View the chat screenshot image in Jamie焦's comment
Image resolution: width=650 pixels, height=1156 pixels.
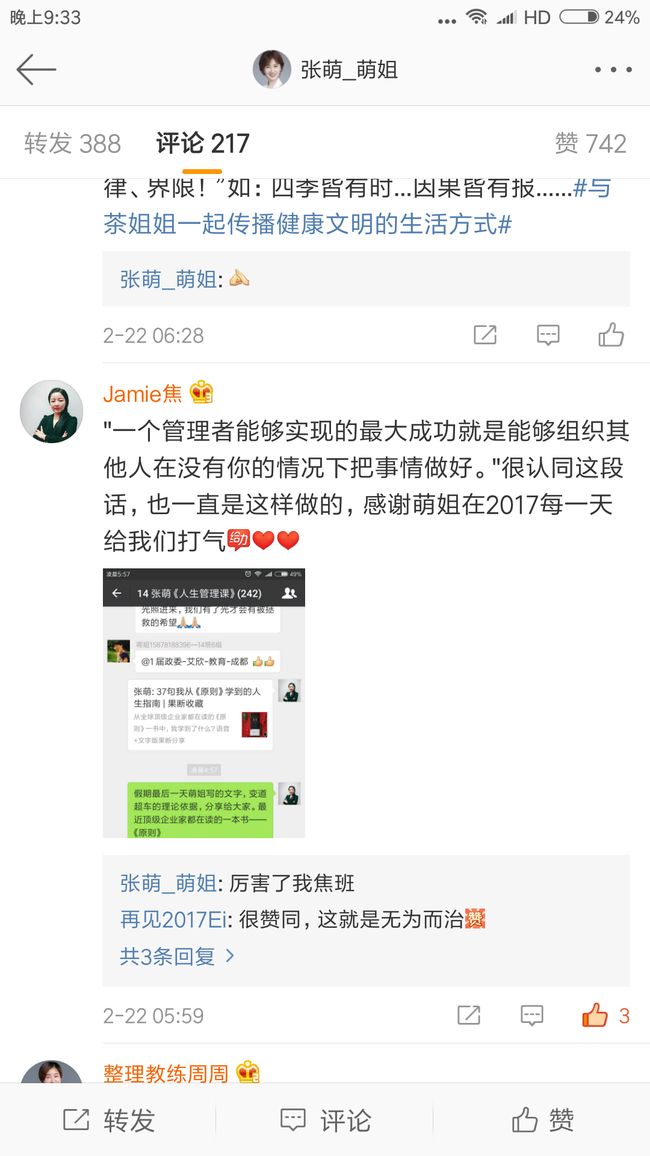coord(204,703)
